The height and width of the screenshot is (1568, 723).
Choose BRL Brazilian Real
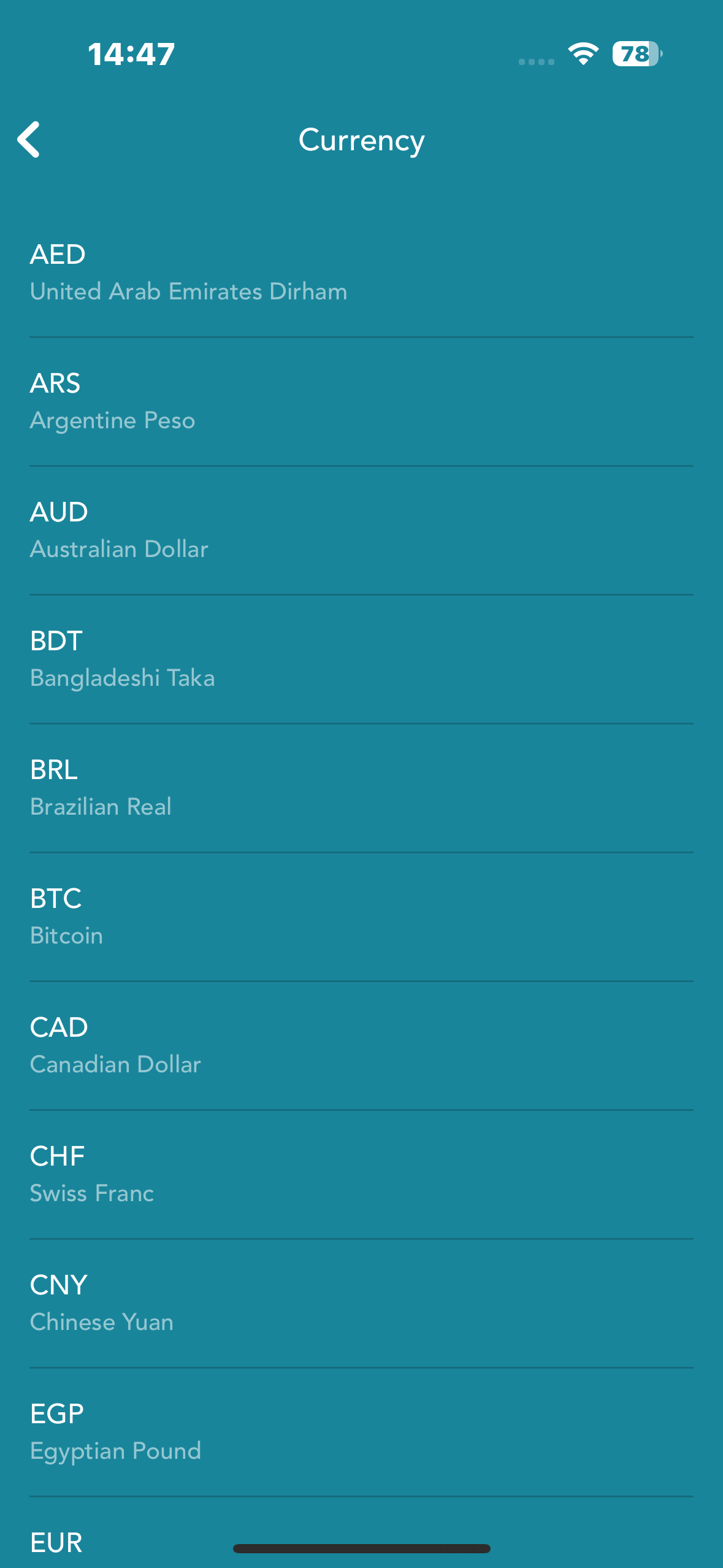(x=361, y=788)
